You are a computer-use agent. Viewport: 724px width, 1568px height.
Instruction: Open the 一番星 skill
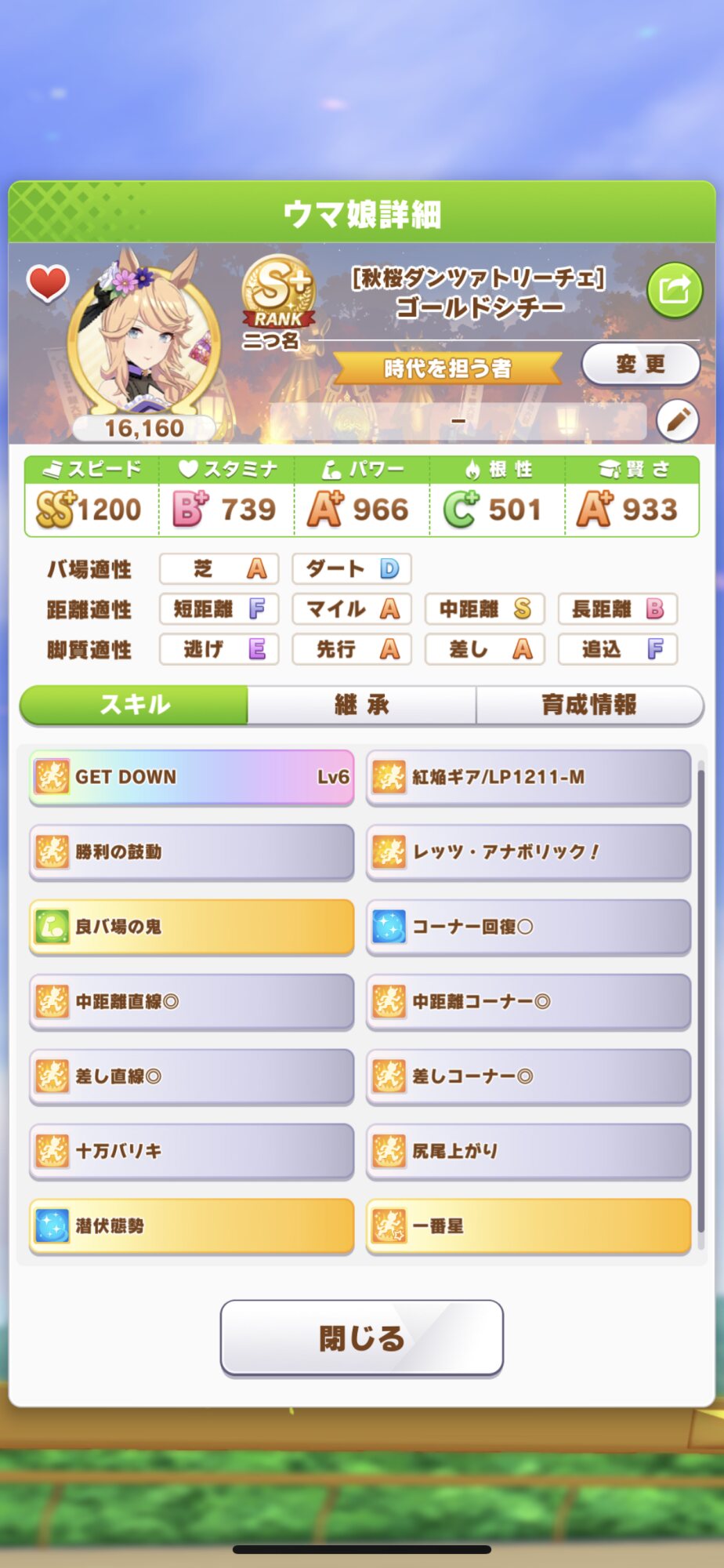528,1225
